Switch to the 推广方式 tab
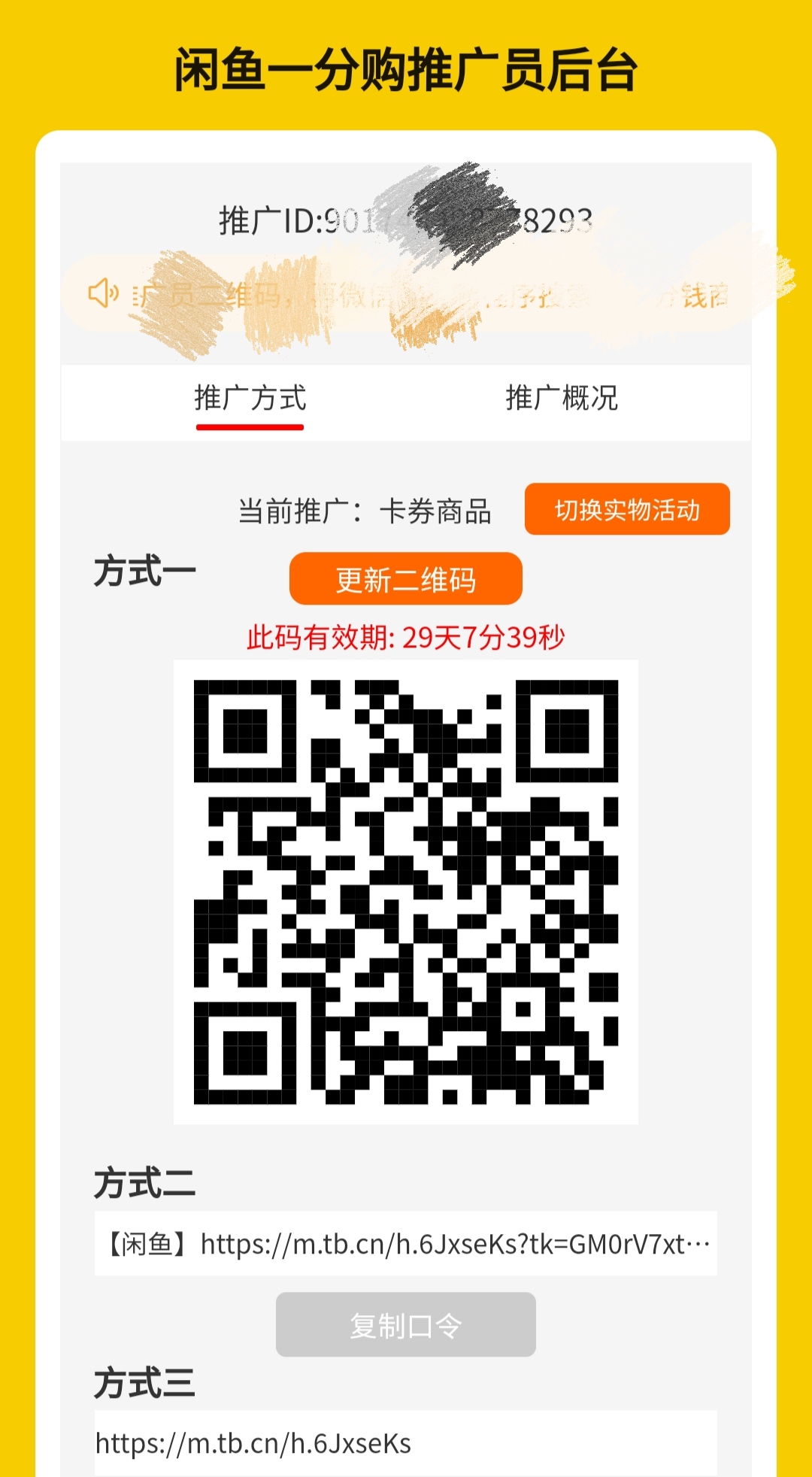This screenshot has width=812, height=1477. (250, 399)
